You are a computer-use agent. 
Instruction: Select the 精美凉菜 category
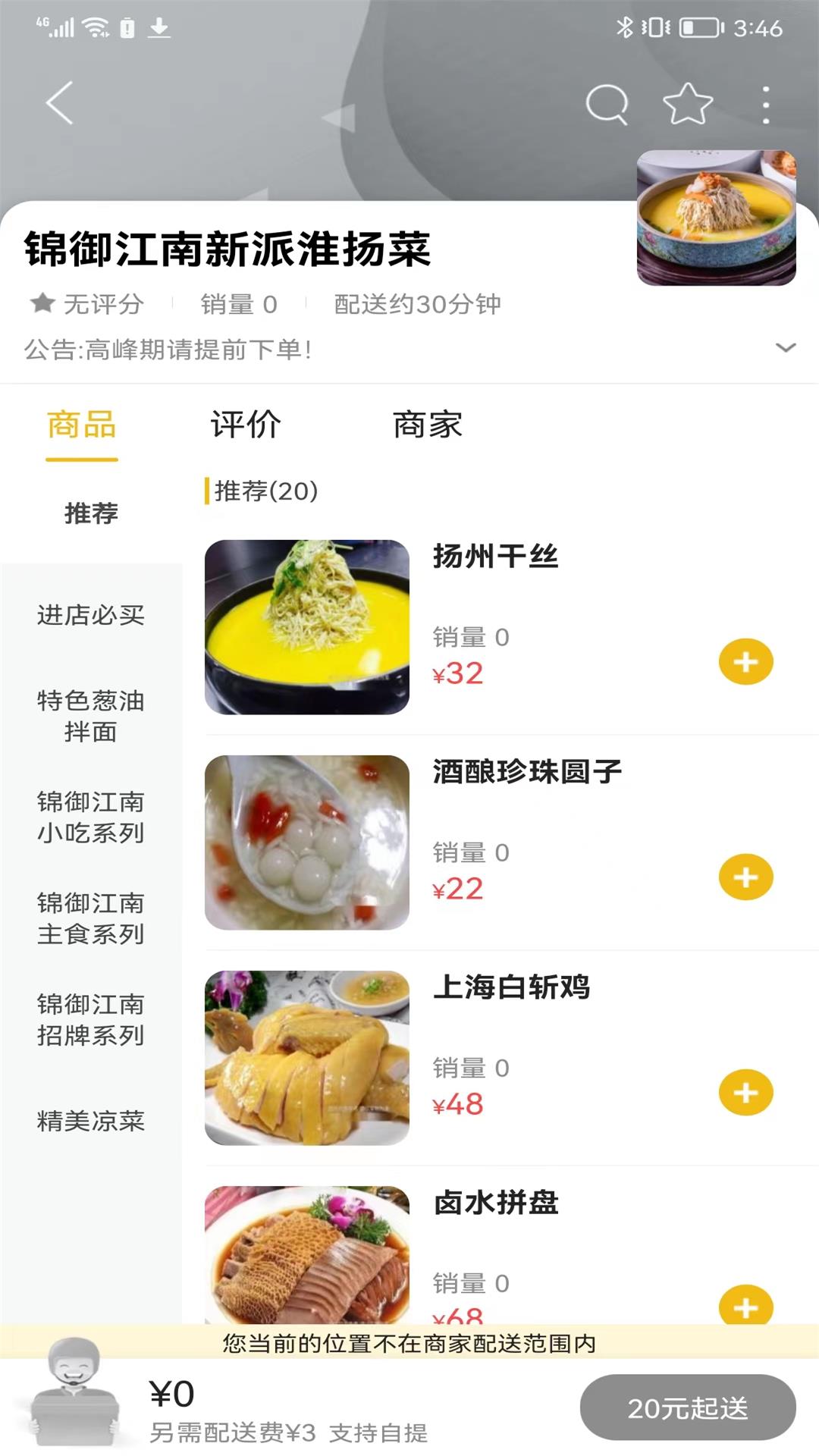[x=91, y=1122]
